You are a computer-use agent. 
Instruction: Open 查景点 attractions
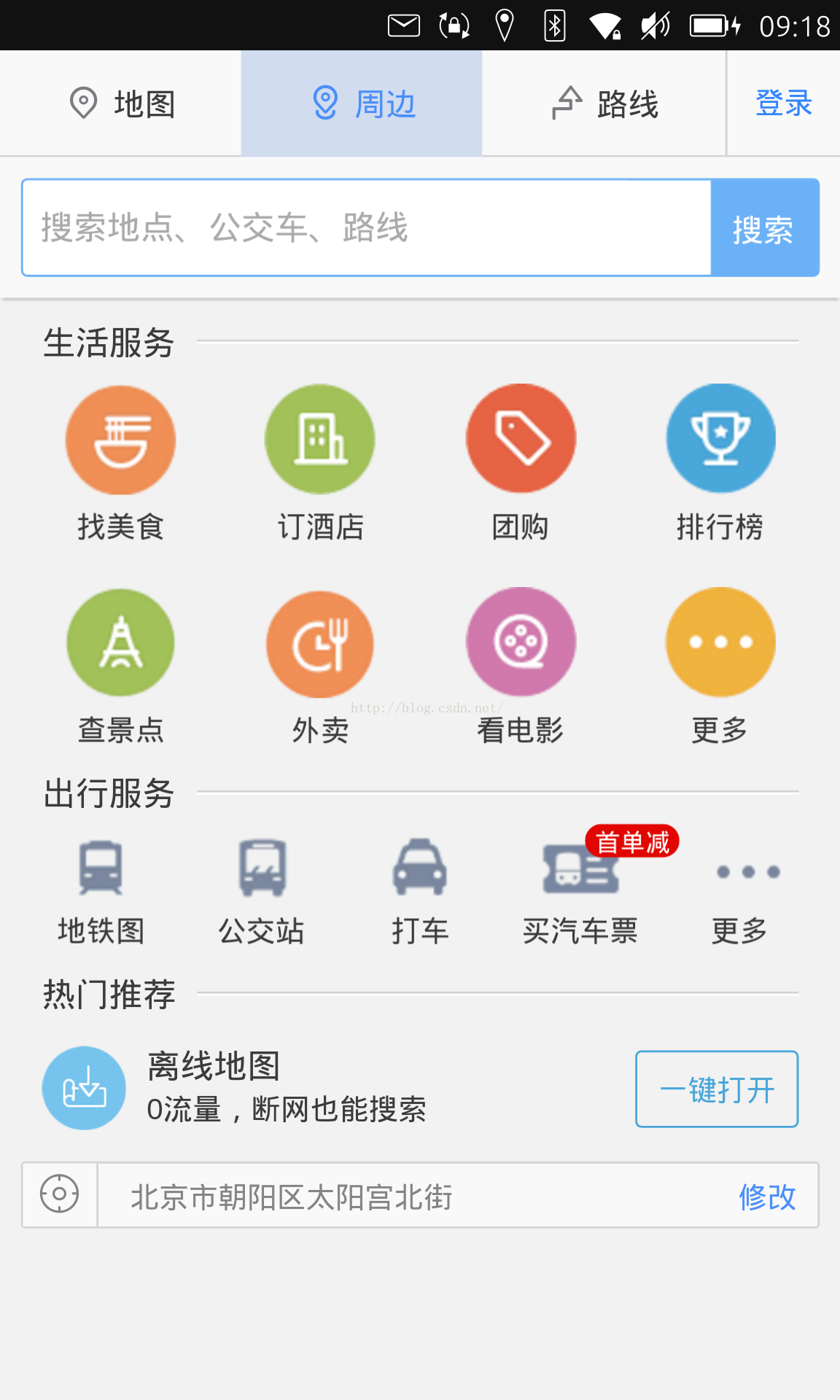(120, 666)
